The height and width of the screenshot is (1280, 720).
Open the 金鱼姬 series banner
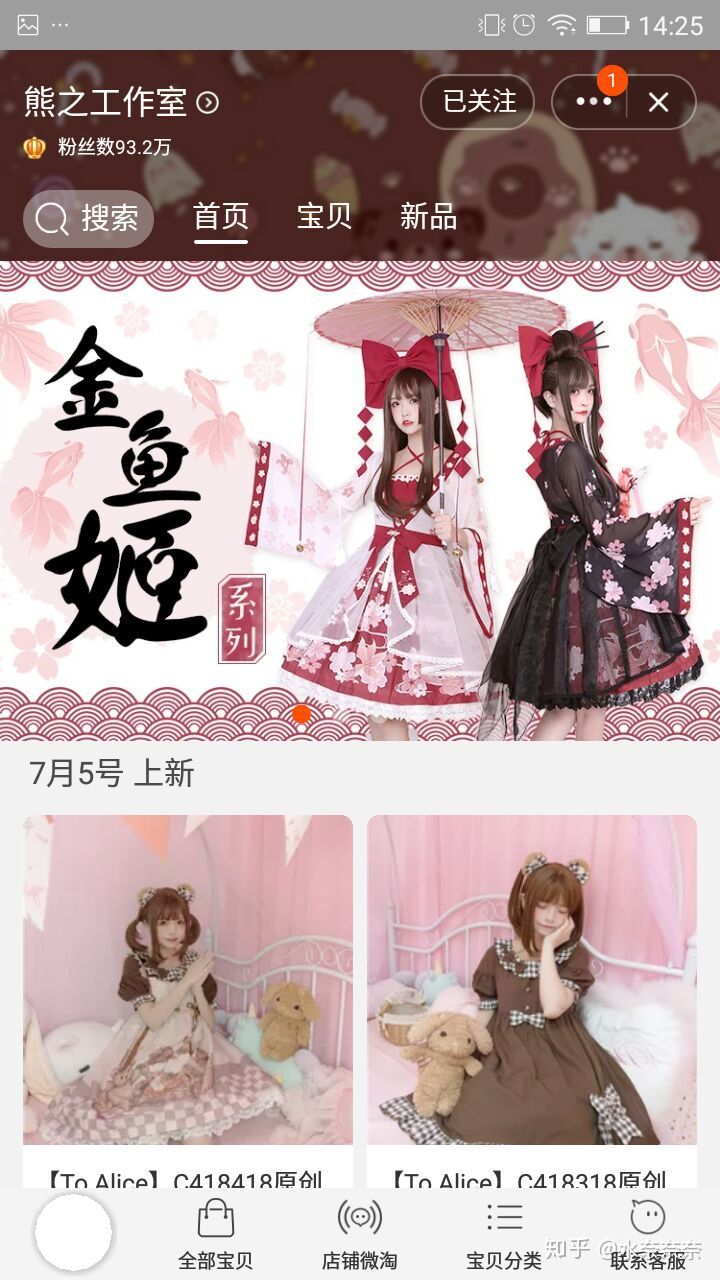click(x=360, y=500)
